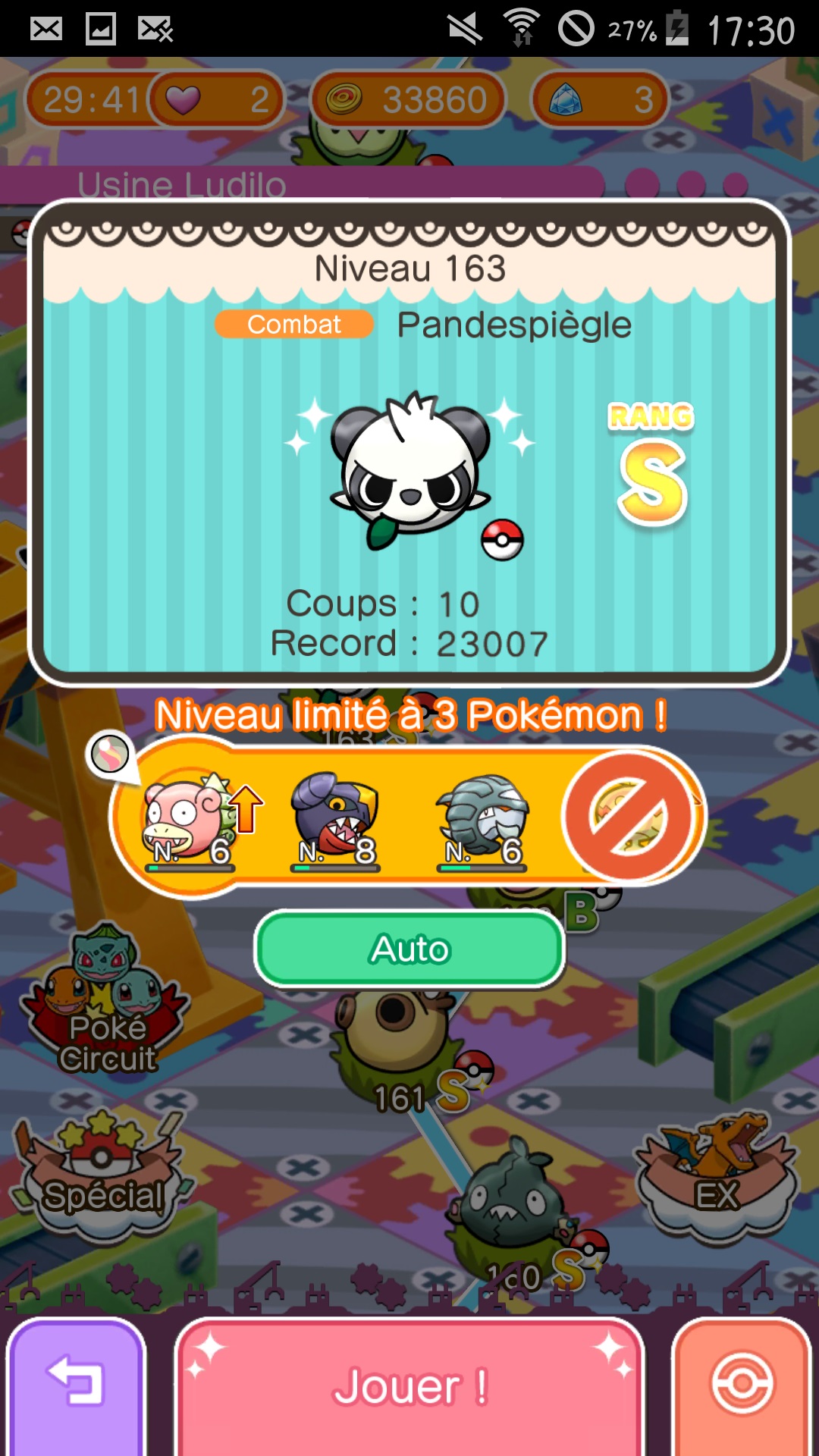Select stage 161 on the map
819x1456 pixels.
[x=394, y=1039]
